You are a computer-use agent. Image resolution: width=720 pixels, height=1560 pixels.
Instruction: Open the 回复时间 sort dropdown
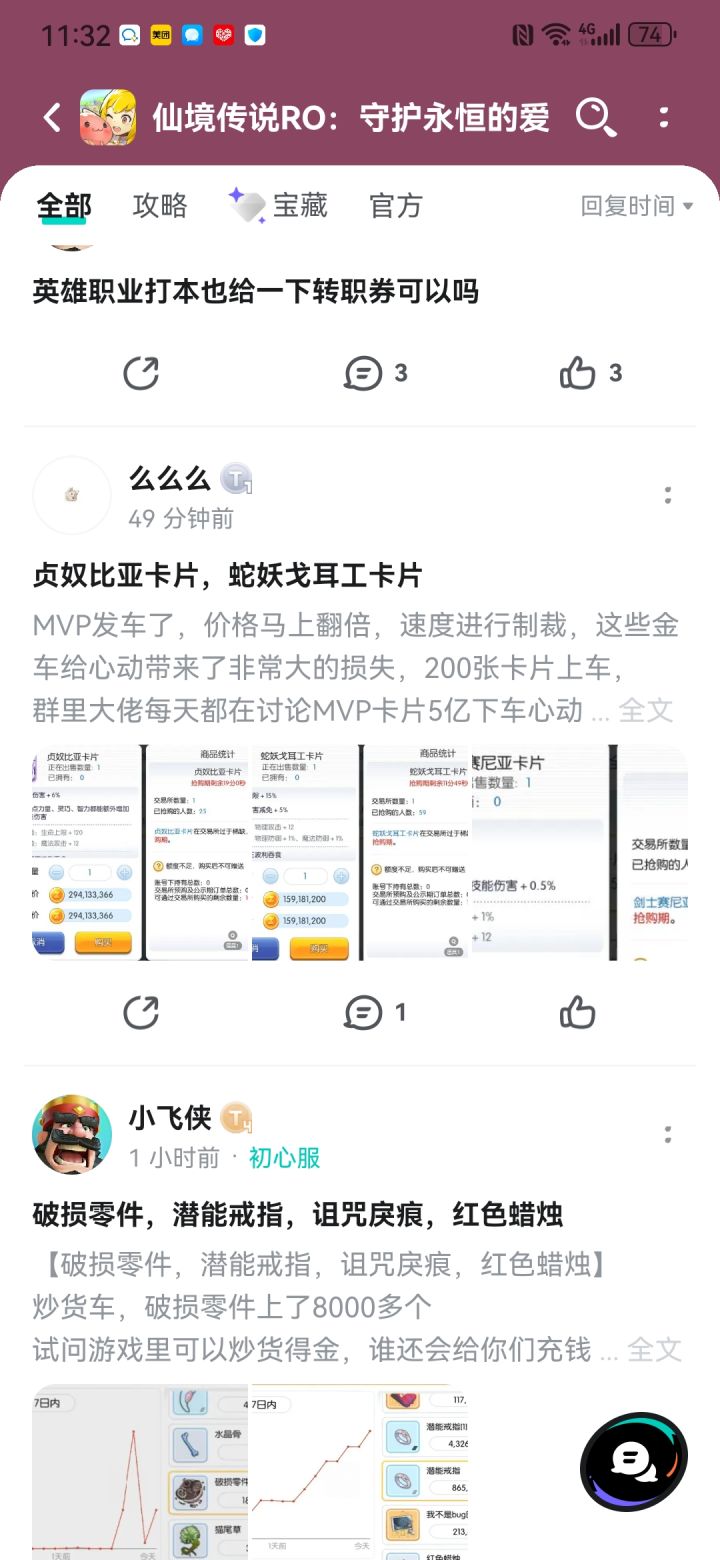[637, 206]
